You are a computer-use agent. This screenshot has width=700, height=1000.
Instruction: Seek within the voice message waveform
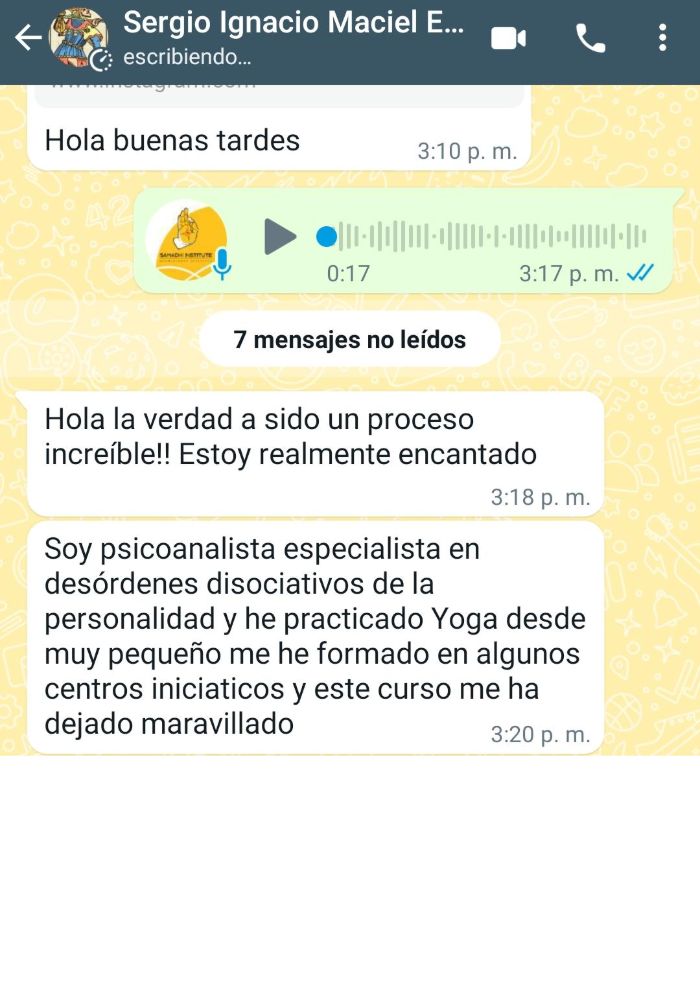pos(490,237)
